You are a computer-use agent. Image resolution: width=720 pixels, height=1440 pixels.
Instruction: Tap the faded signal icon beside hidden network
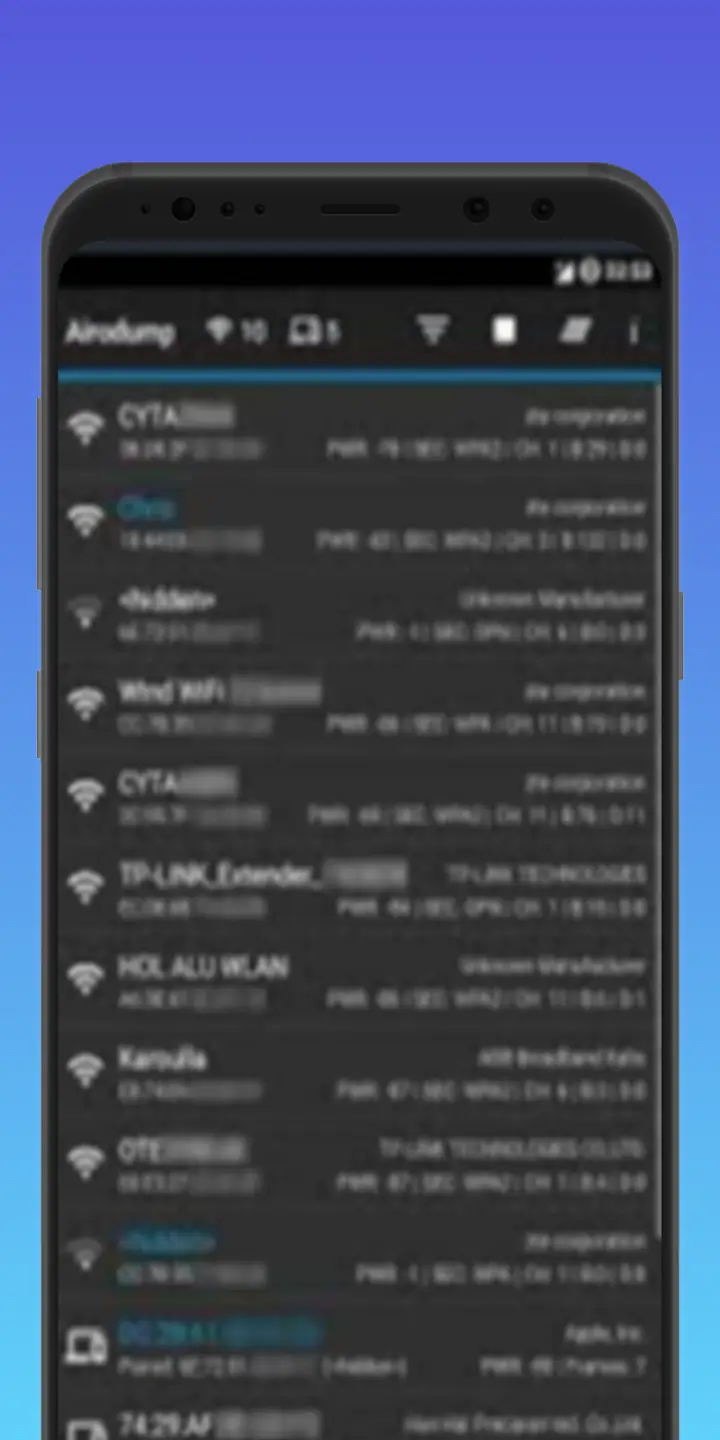click(88, 612)
